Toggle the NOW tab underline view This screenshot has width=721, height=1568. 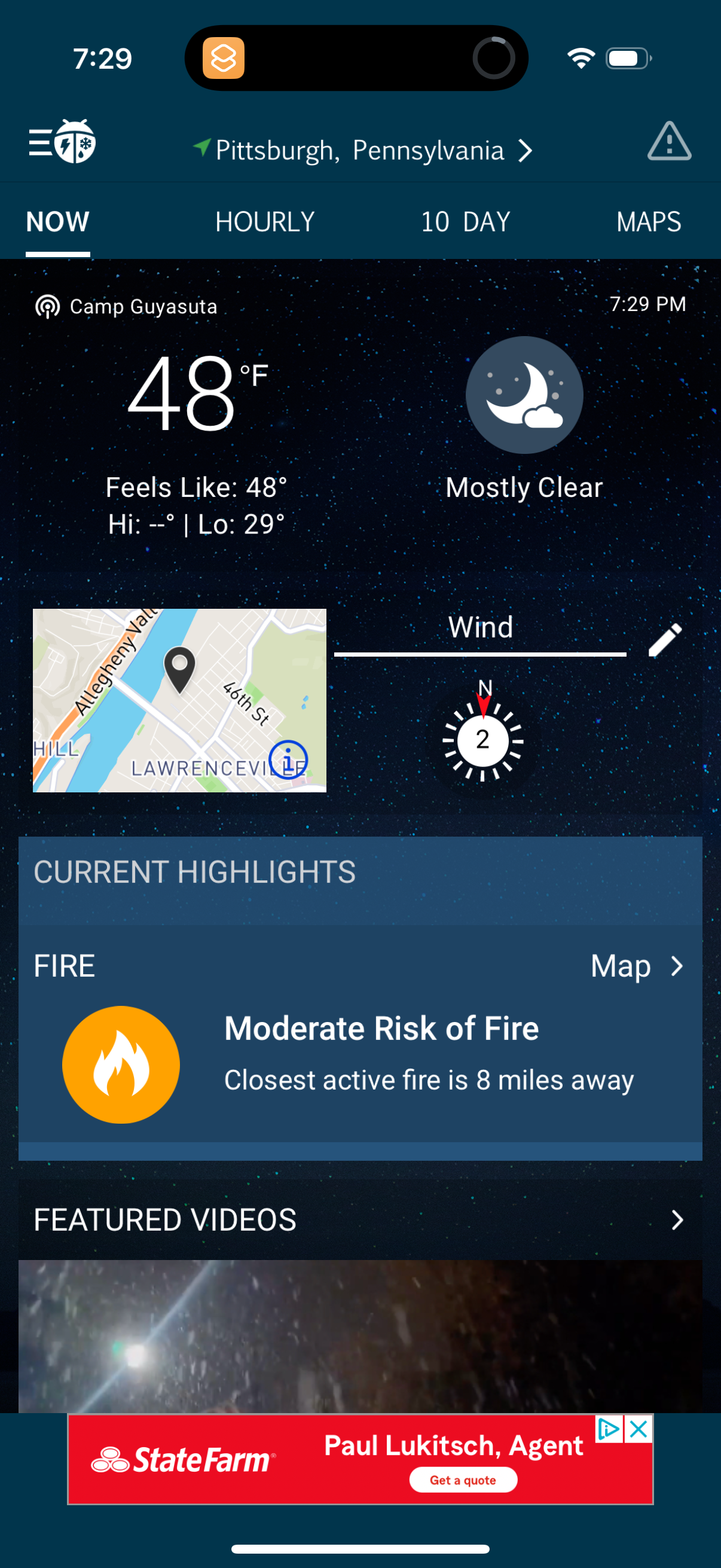tap(57, 221)
